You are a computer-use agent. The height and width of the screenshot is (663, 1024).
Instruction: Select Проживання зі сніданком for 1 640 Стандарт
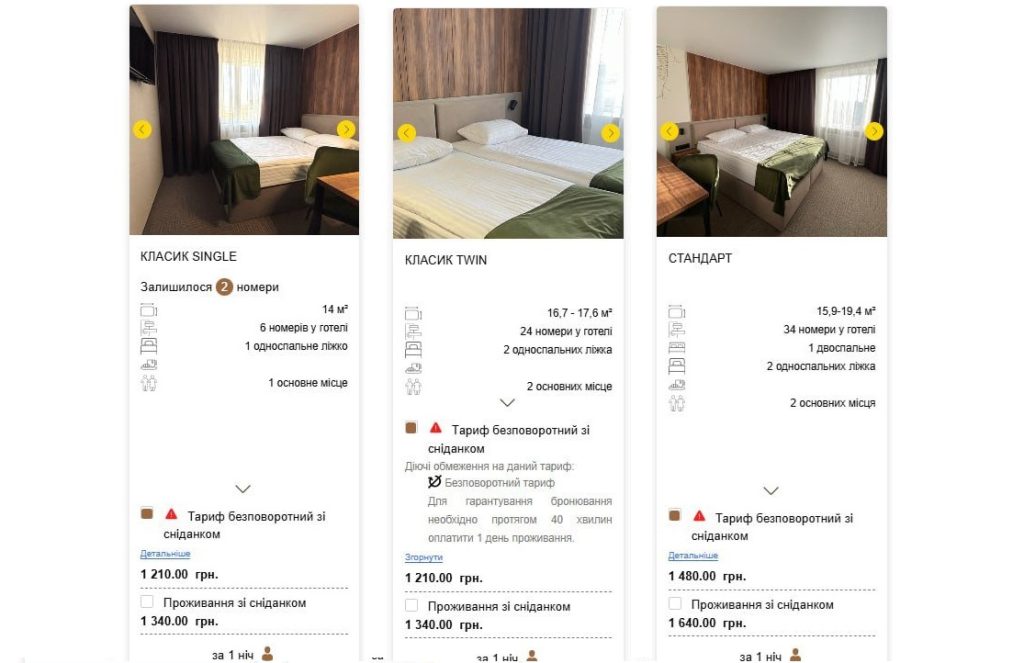(675, 604)
